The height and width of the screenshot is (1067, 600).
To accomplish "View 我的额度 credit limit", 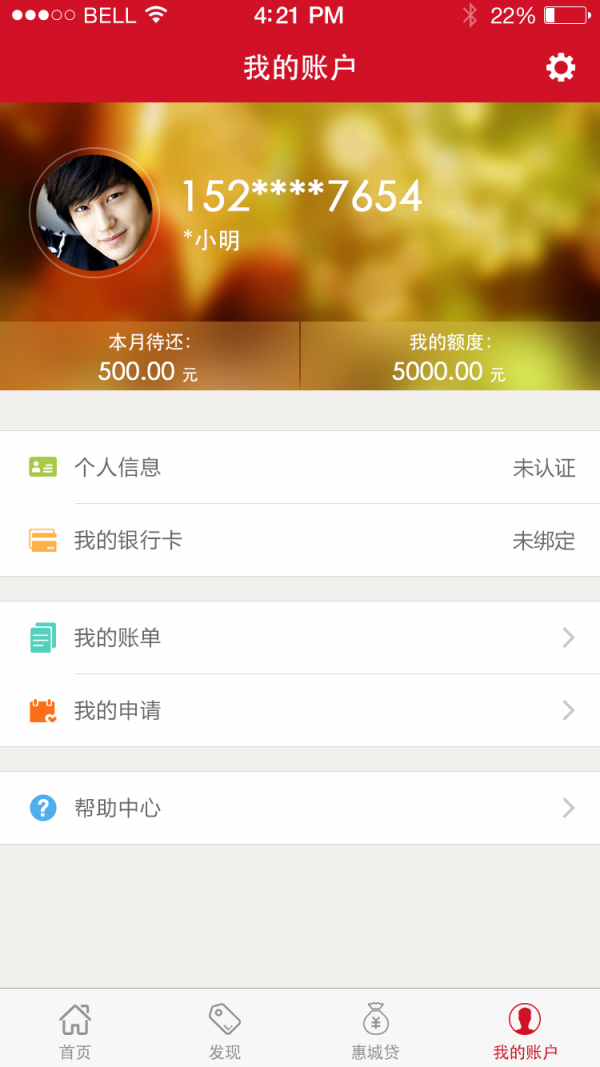I will click(450, 356).
